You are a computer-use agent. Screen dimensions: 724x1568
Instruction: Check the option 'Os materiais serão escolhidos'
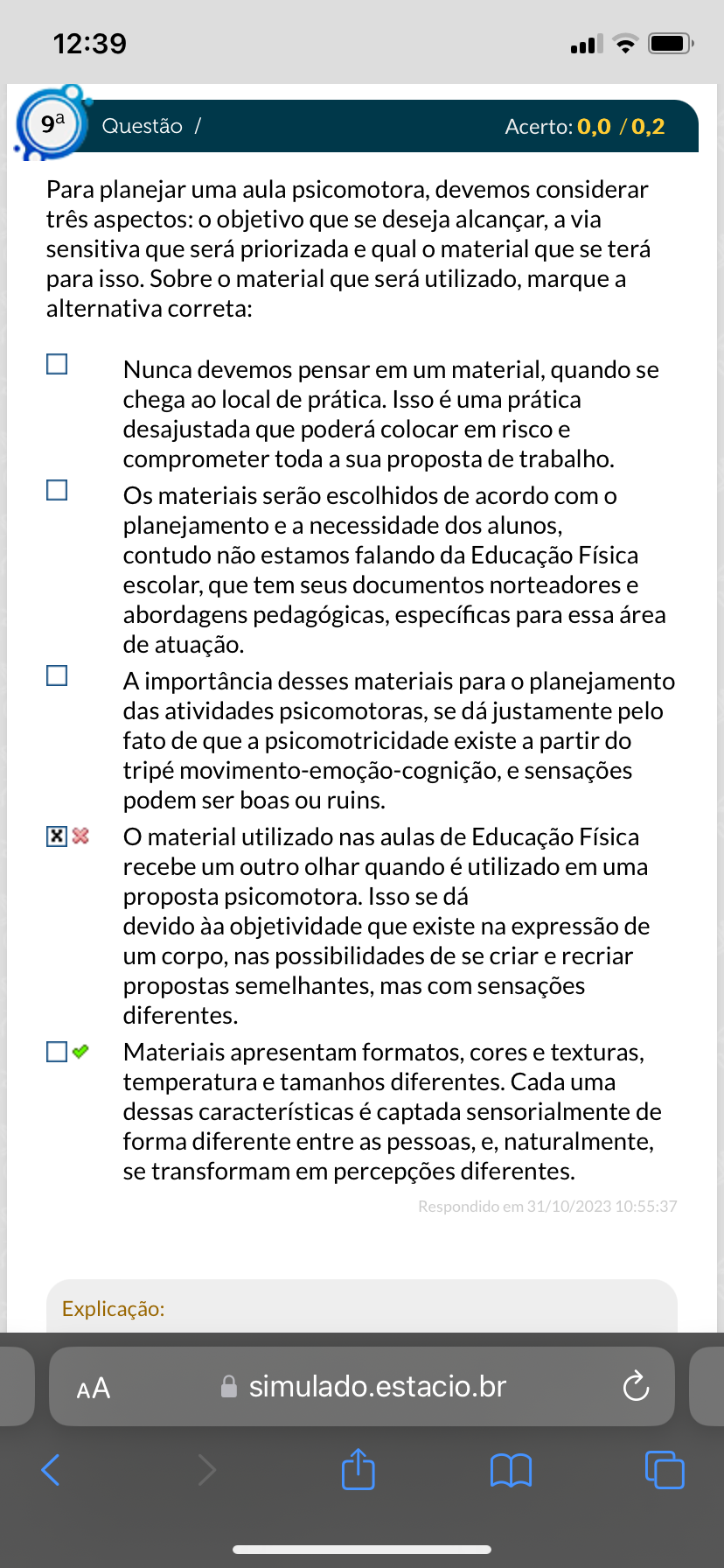(x=57, y=490)
